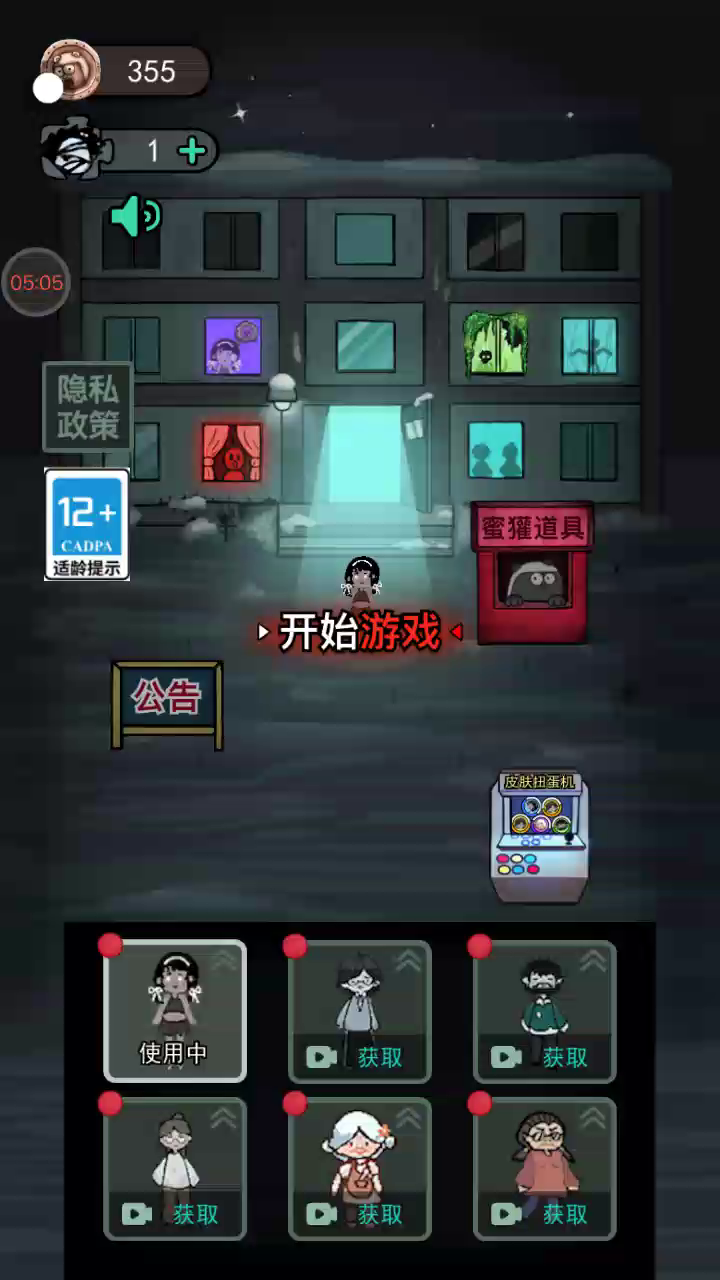Viewport: 720px width, 1280px height.
Task: Open the 皮肤扭蛋机 skin gacha machine
Action: point(540,836)
